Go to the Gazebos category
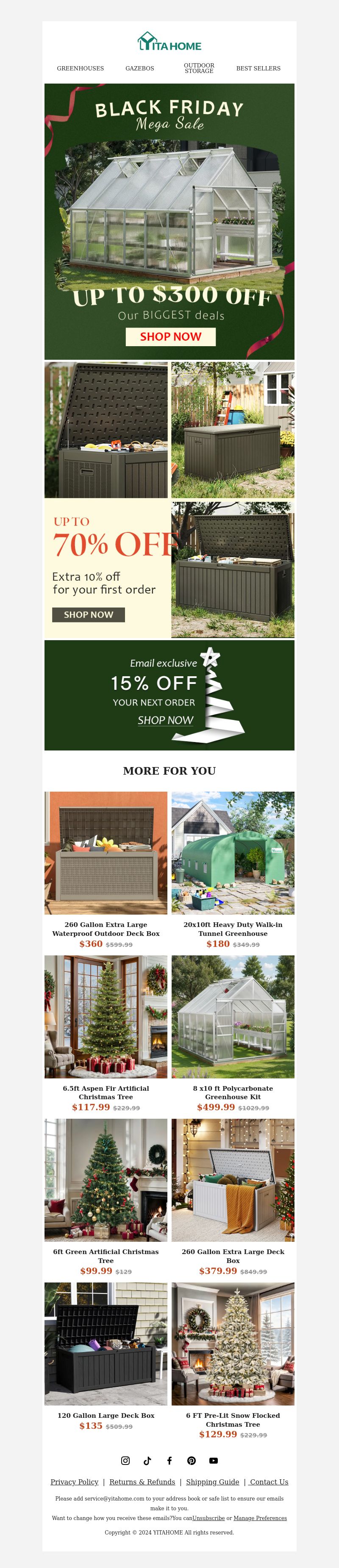The image size is (339, 1568). (x=140, y=68)
